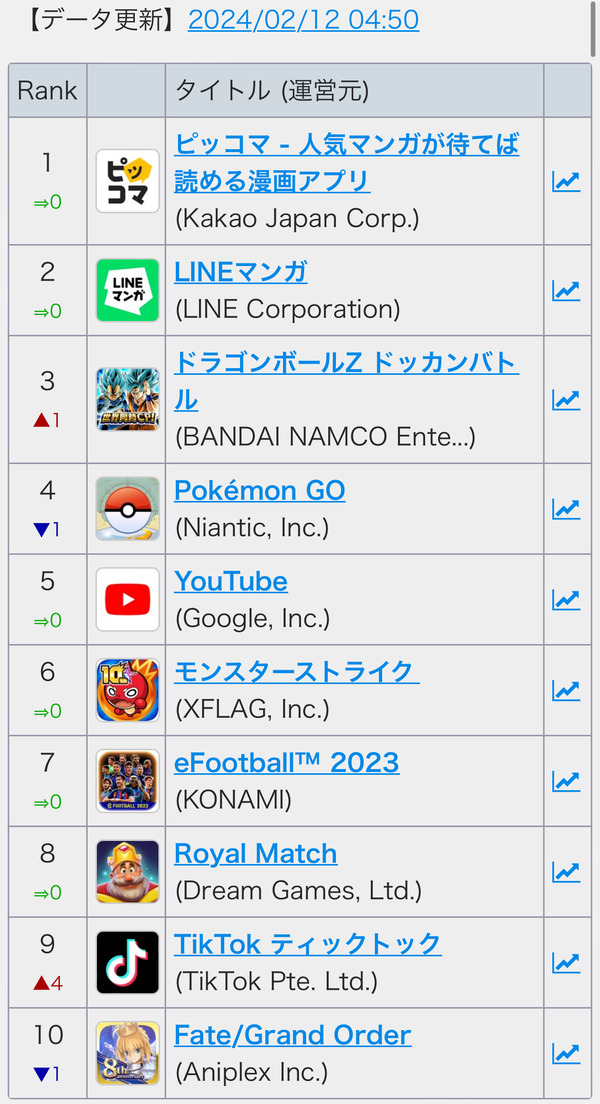The width and height of the screenshot is (600, 1104).
Task: View the ranking chart for ピッコマ
Action: 565,182
